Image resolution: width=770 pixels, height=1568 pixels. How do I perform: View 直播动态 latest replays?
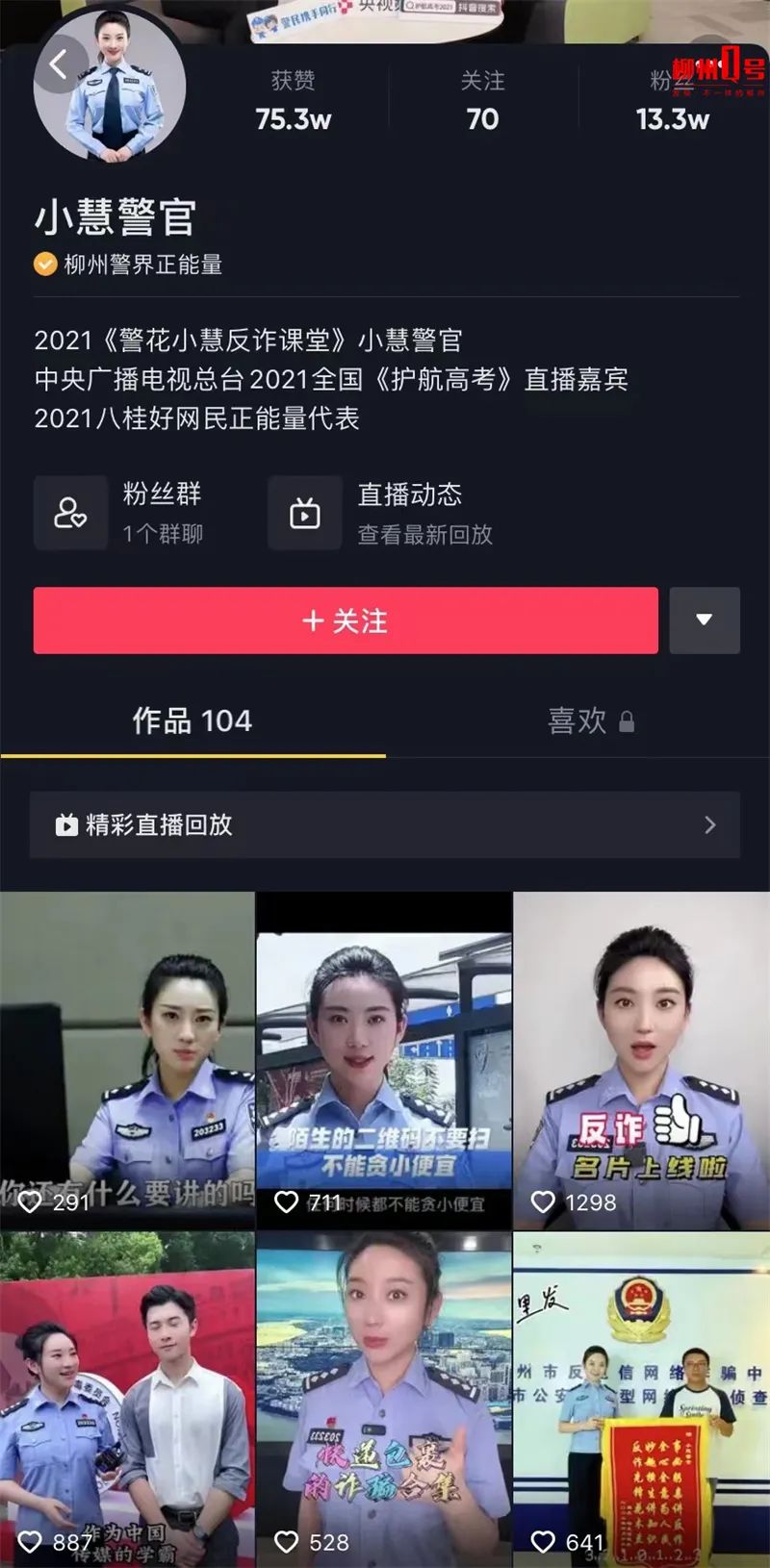(x=382, y=514)
